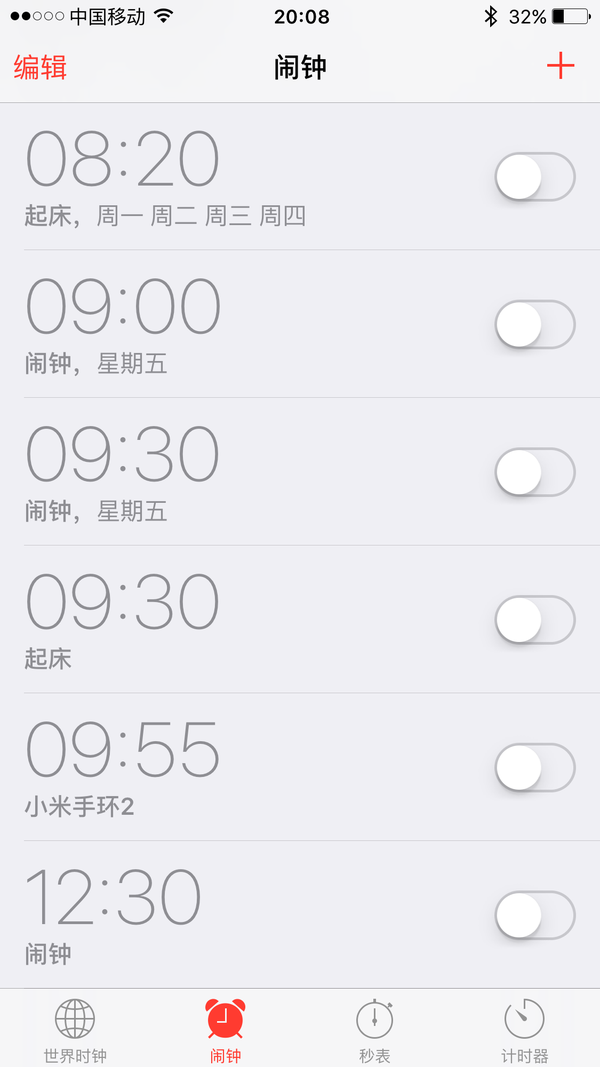Enable the 09:00 星期五 alarm switch
600x1067 pixels.
(535, 325)
